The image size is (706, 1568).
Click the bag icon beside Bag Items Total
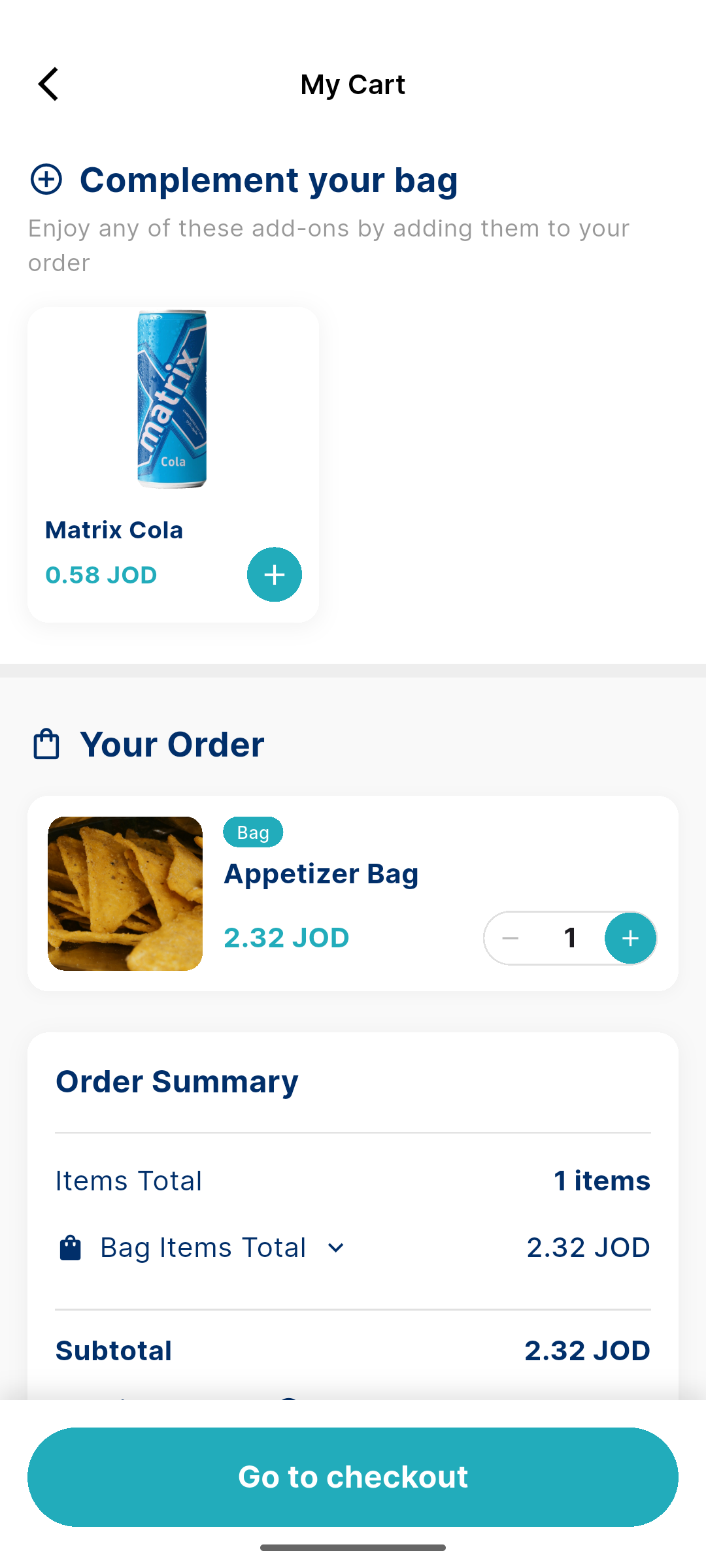coord(71,1247)
